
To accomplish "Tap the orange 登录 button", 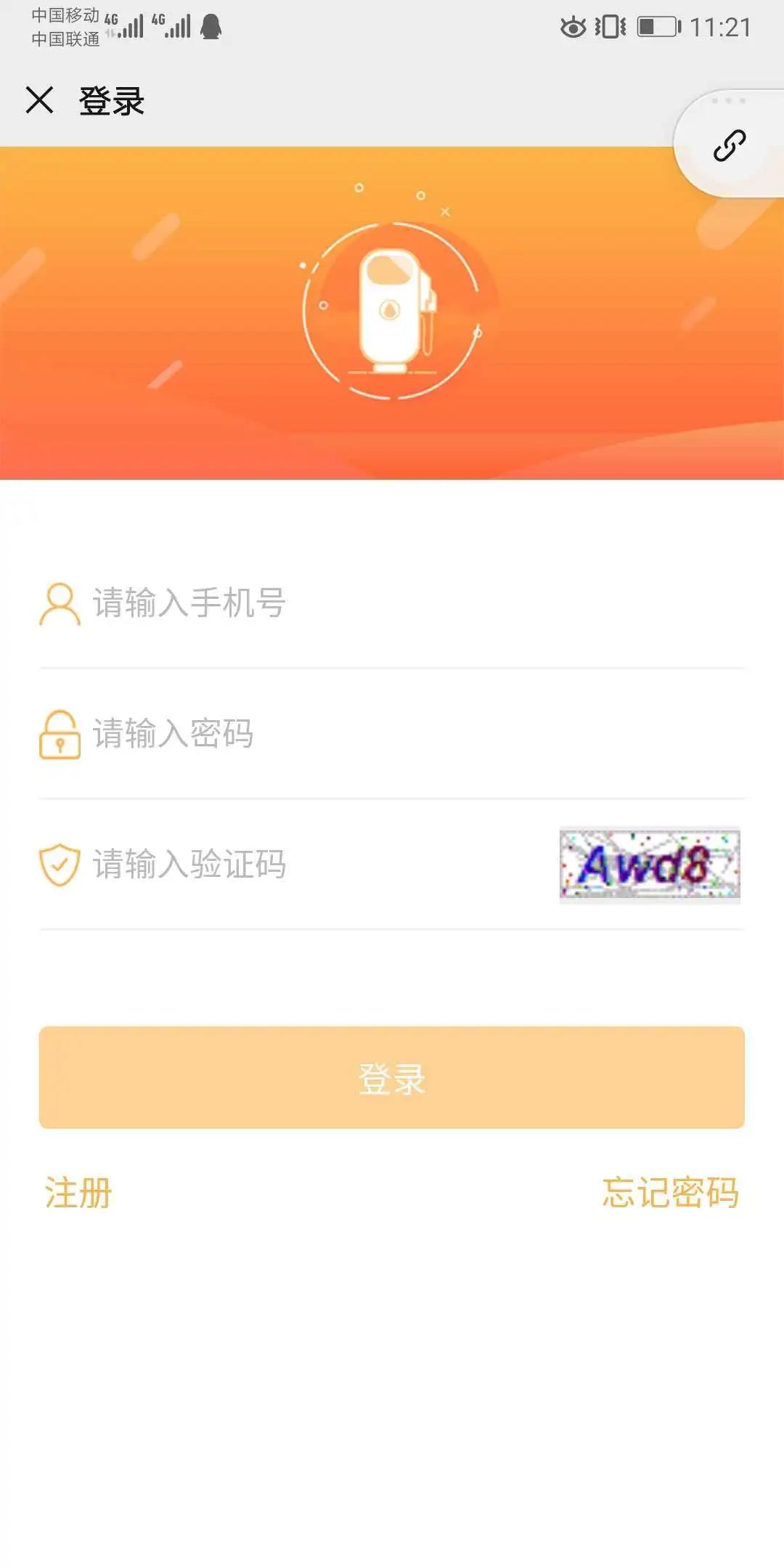I will [x=392, y=1077].
